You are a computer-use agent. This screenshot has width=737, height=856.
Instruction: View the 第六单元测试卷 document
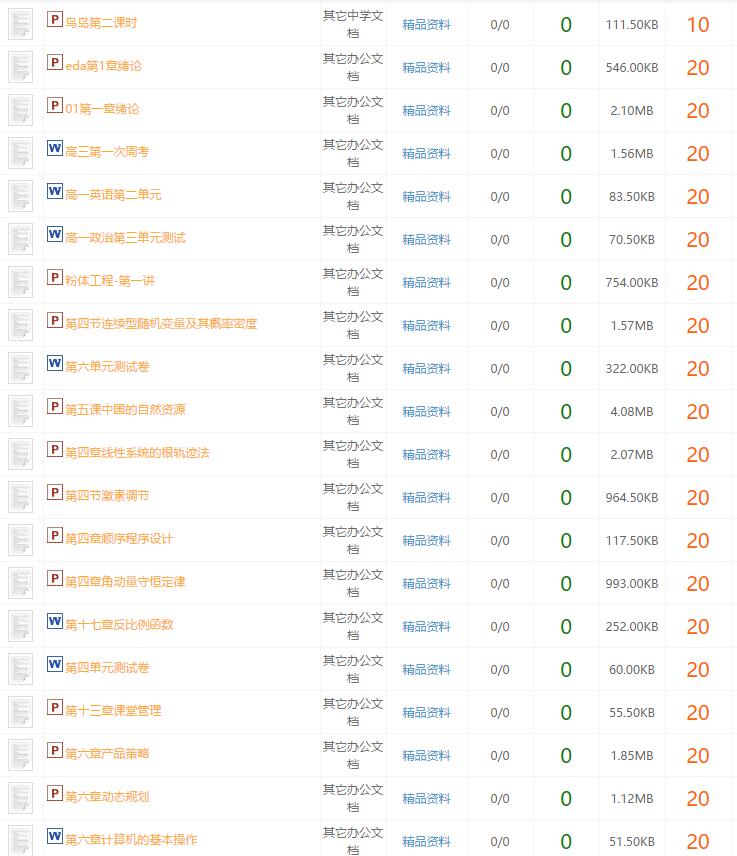click(x=107, y=367)
